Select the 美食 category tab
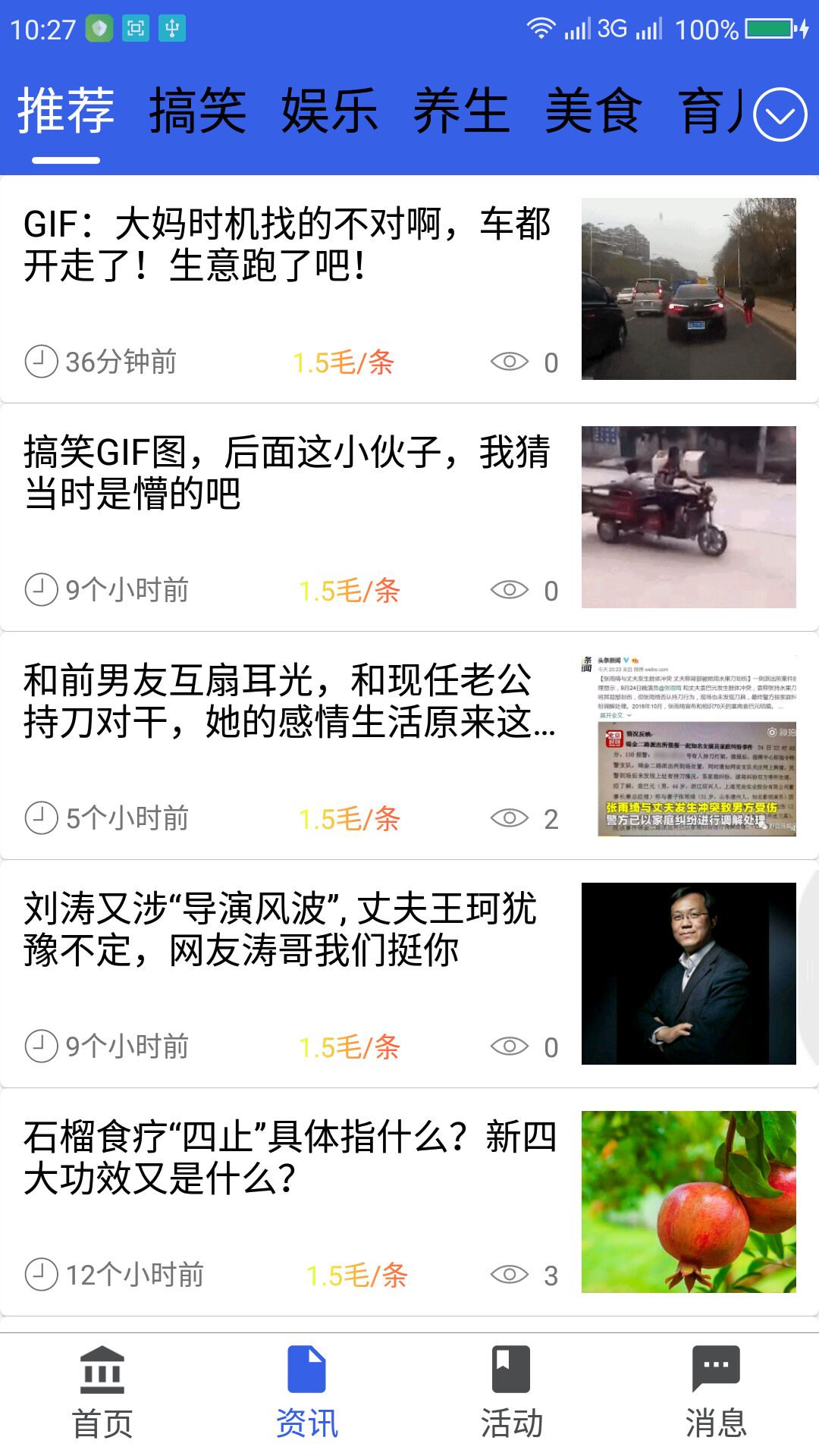The height and width of the screenshot is (1456, 819). [x=593, y=111]
